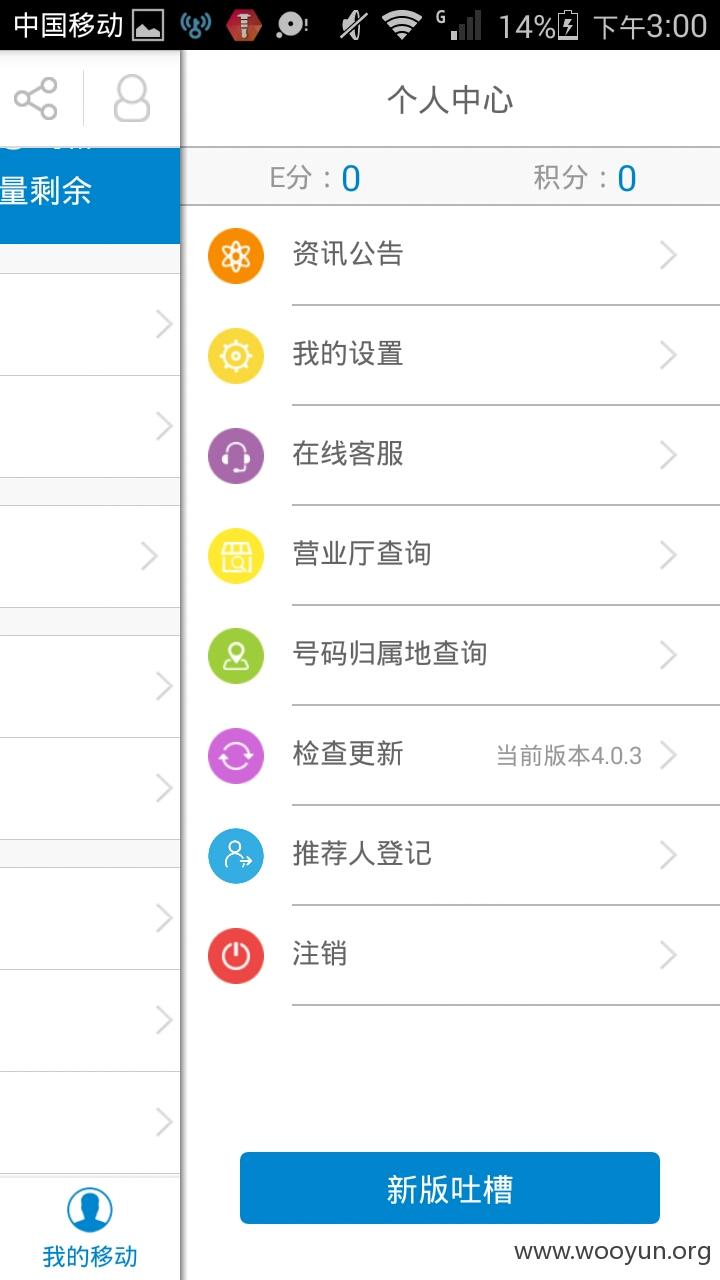This screenshot has width=720, height=1280.
Task: Tap the profile person icon
Action: click(132, 99)
